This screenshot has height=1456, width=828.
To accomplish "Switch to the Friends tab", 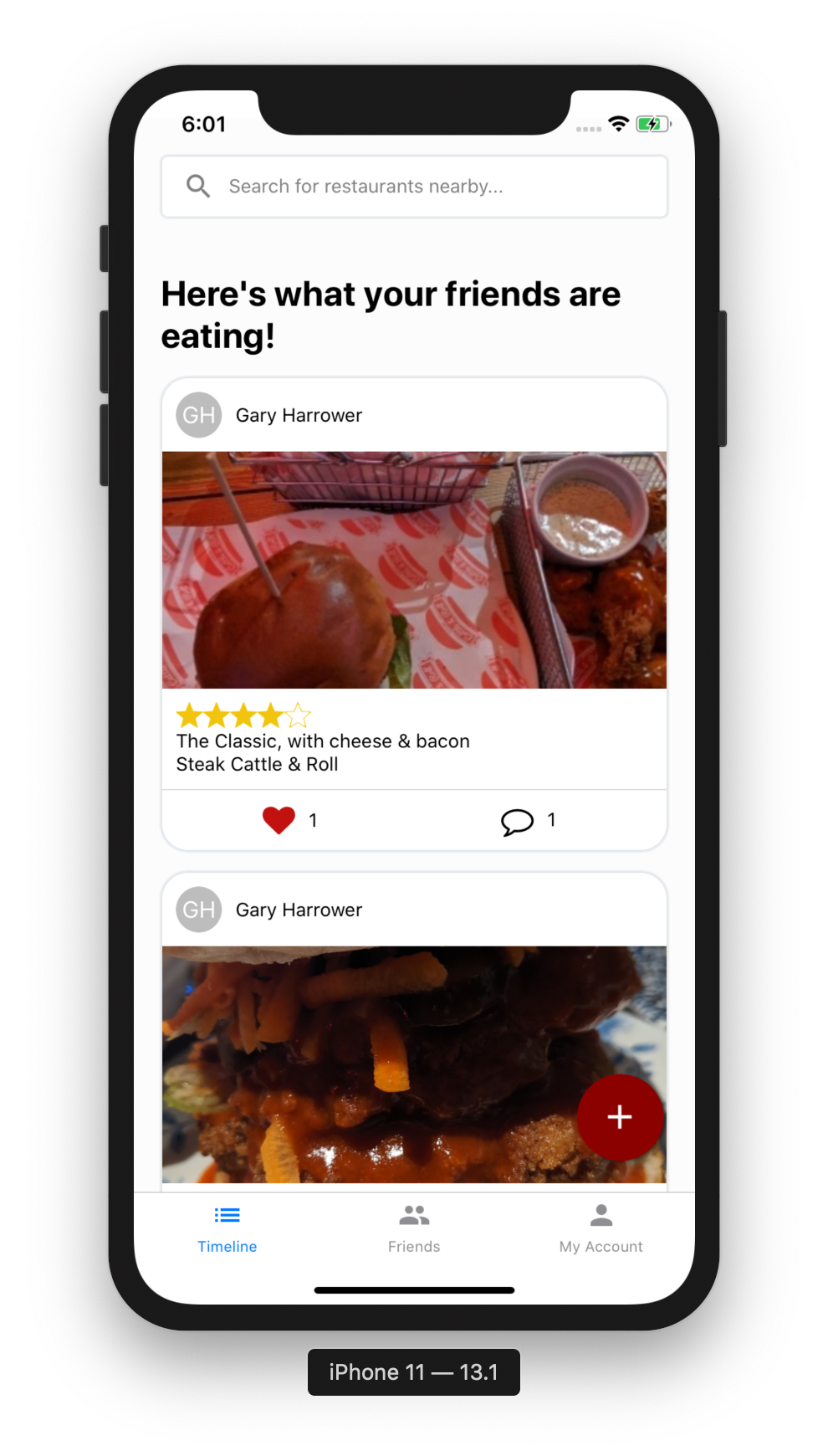I will [x=414, y=1228].
